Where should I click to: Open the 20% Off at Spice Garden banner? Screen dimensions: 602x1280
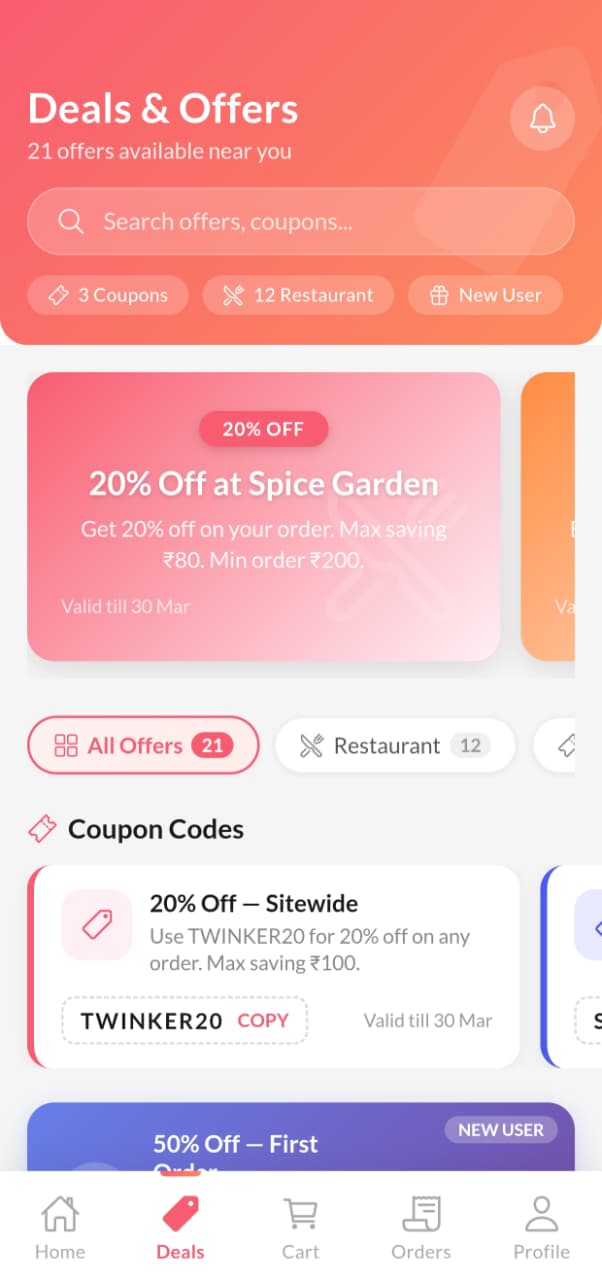coord(263,516)
